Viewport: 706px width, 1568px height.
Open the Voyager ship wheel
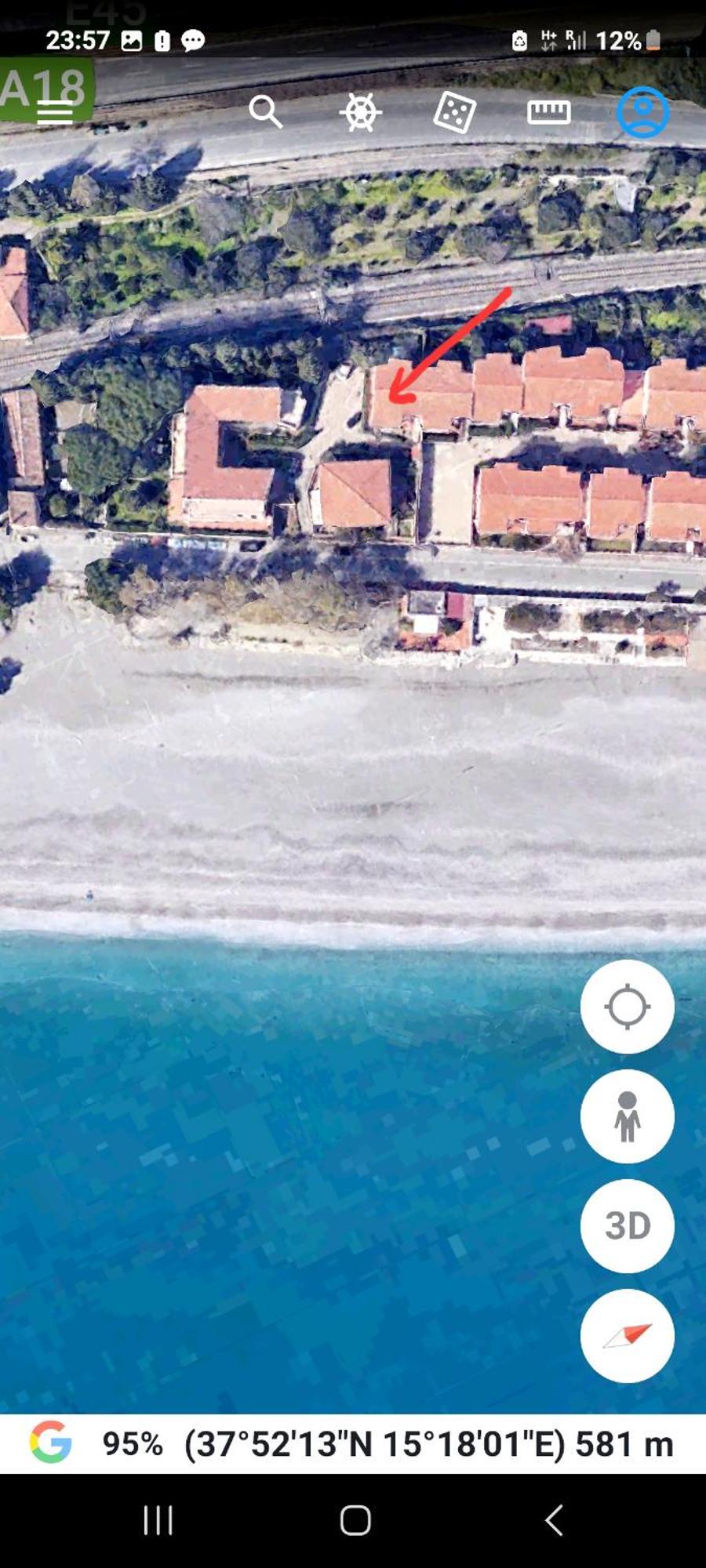point(360,112)
